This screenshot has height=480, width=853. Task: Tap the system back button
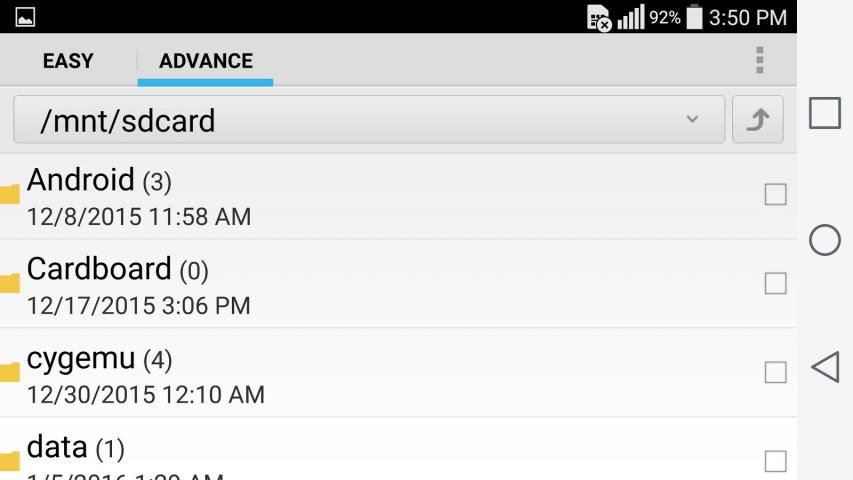click(x=824, y=367)
